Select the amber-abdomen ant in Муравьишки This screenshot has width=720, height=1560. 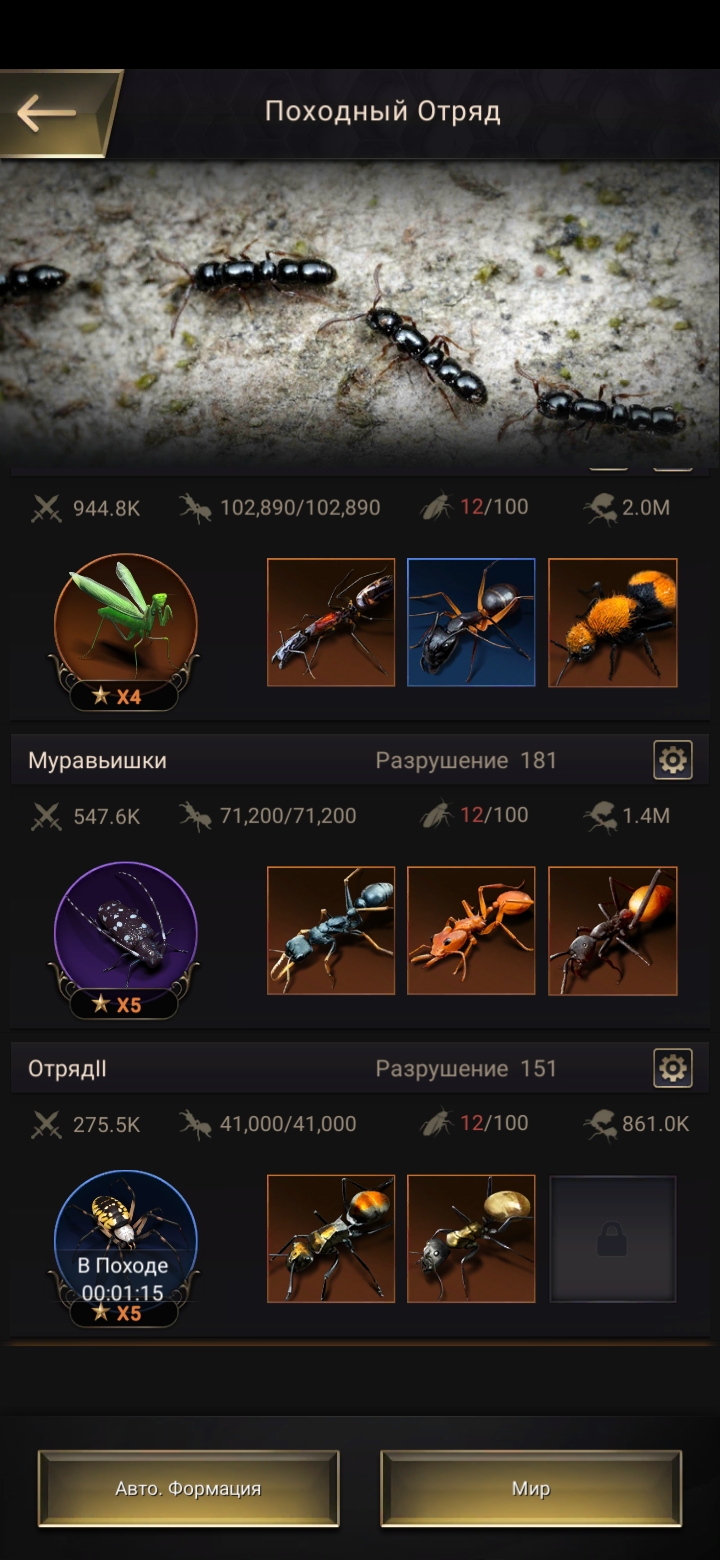pos(612,930)
